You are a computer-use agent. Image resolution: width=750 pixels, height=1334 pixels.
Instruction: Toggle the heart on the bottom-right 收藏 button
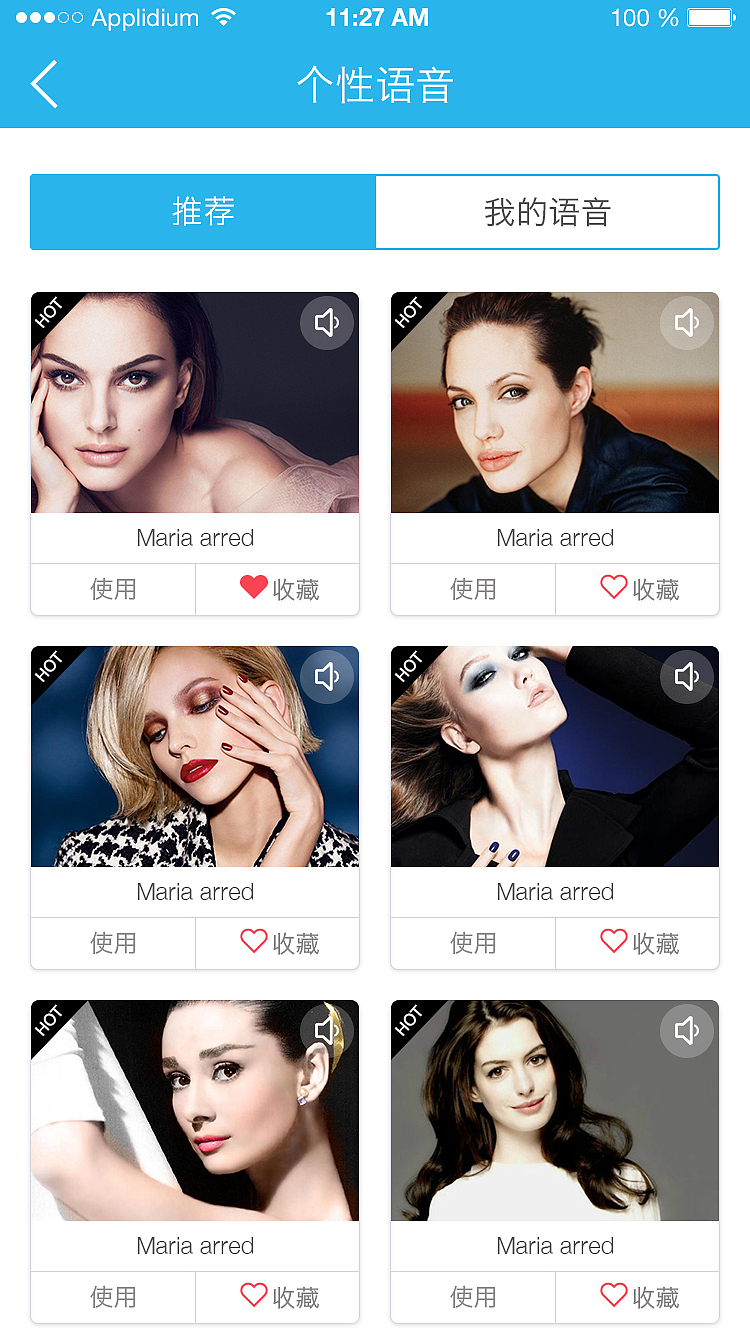click(614, 1296)
